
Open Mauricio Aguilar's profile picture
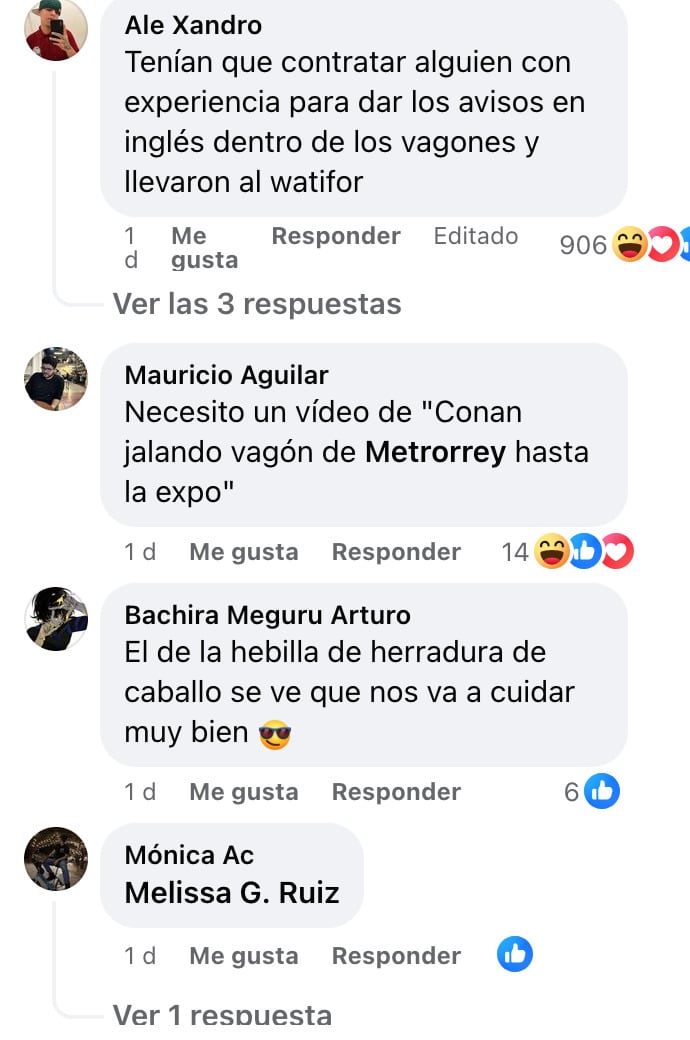(x=56, y=379)
